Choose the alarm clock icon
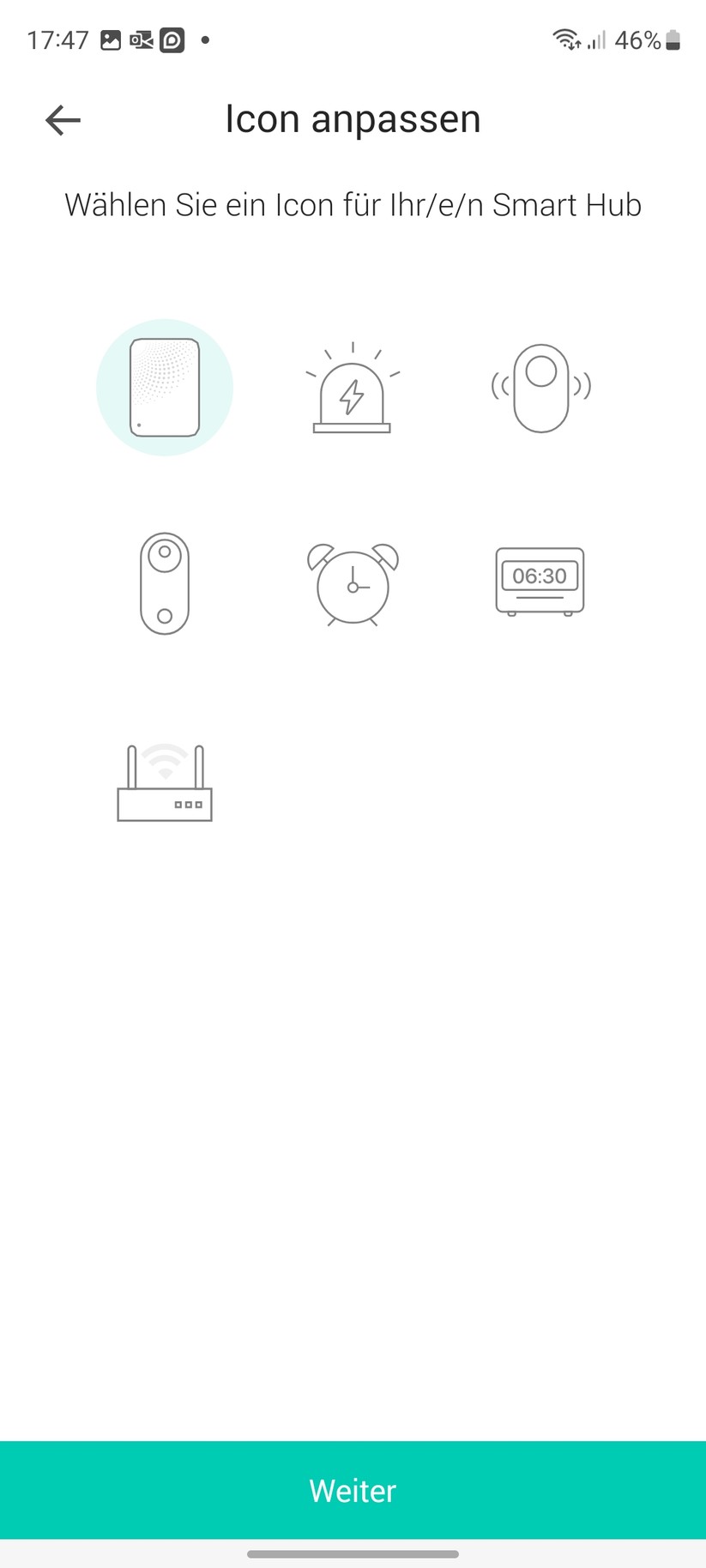Image resolution: width=706 pixels, height=1568 pixels. [353, 583]
